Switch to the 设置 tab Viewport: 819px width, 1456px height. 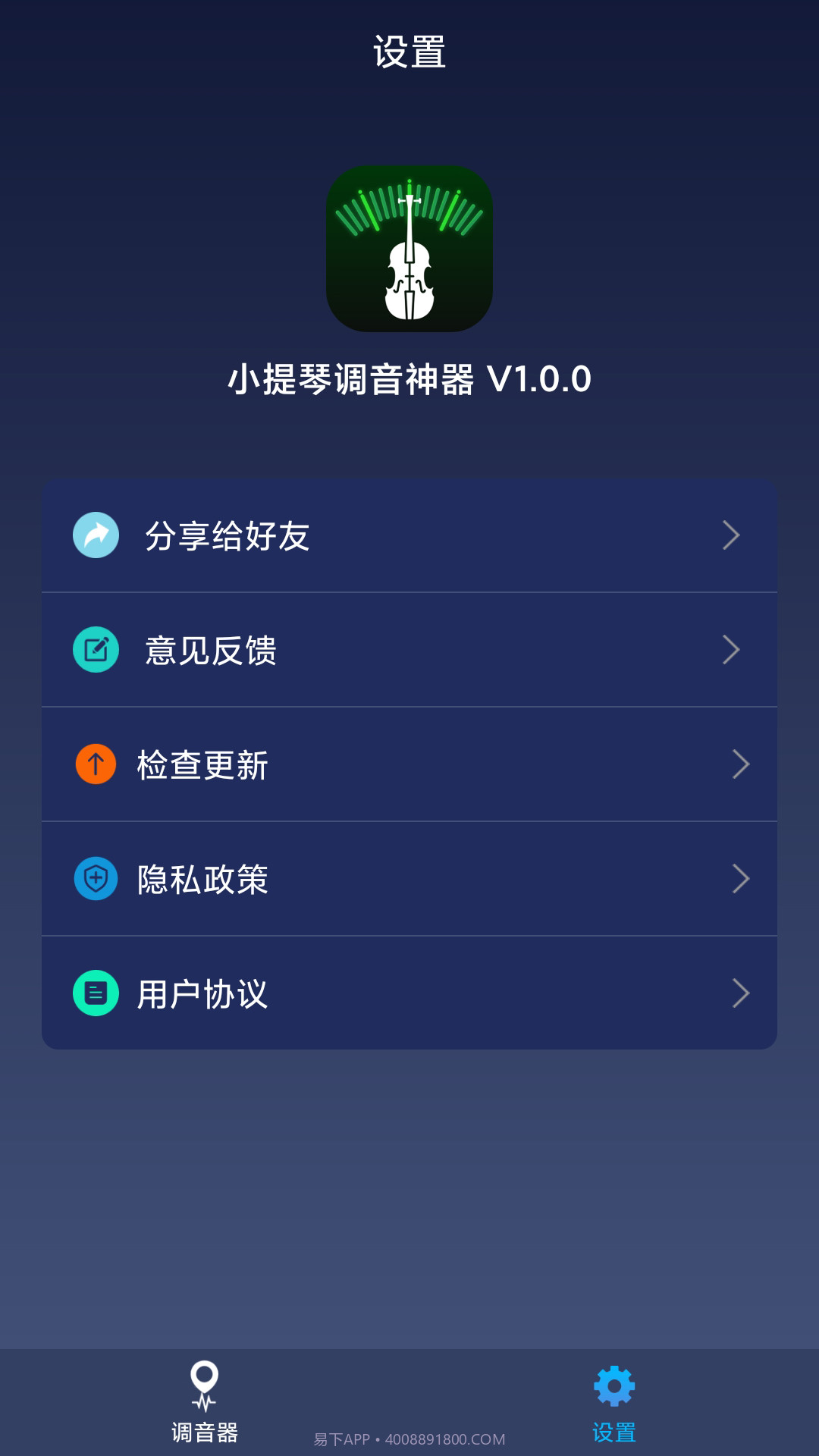[614, 1412]
